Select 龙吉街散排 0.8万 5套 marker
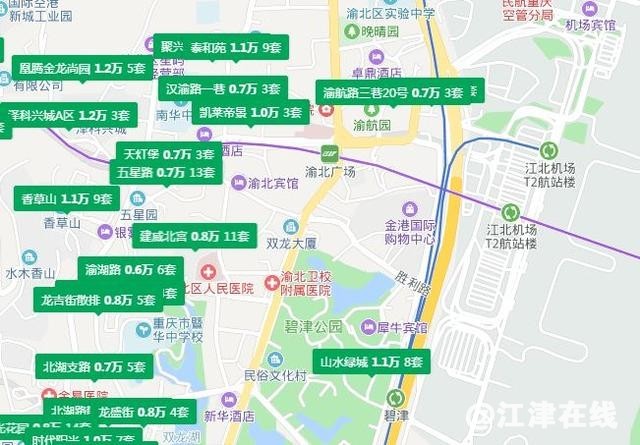 pyautogui.click(x=98, y=299)
